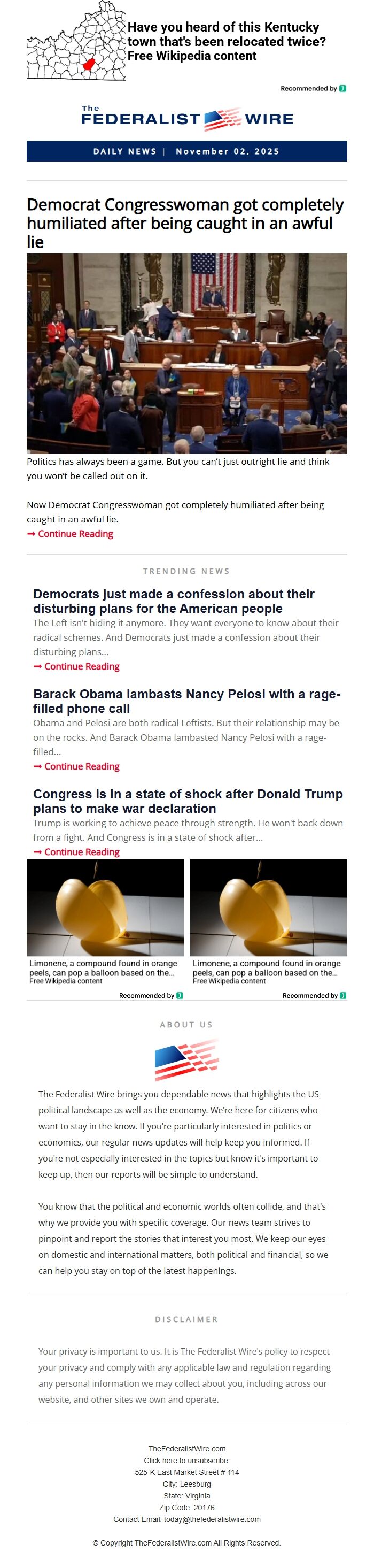Open the Trump war declaration headline
Screen dimensions: 374x1568
tap(188, 801)
